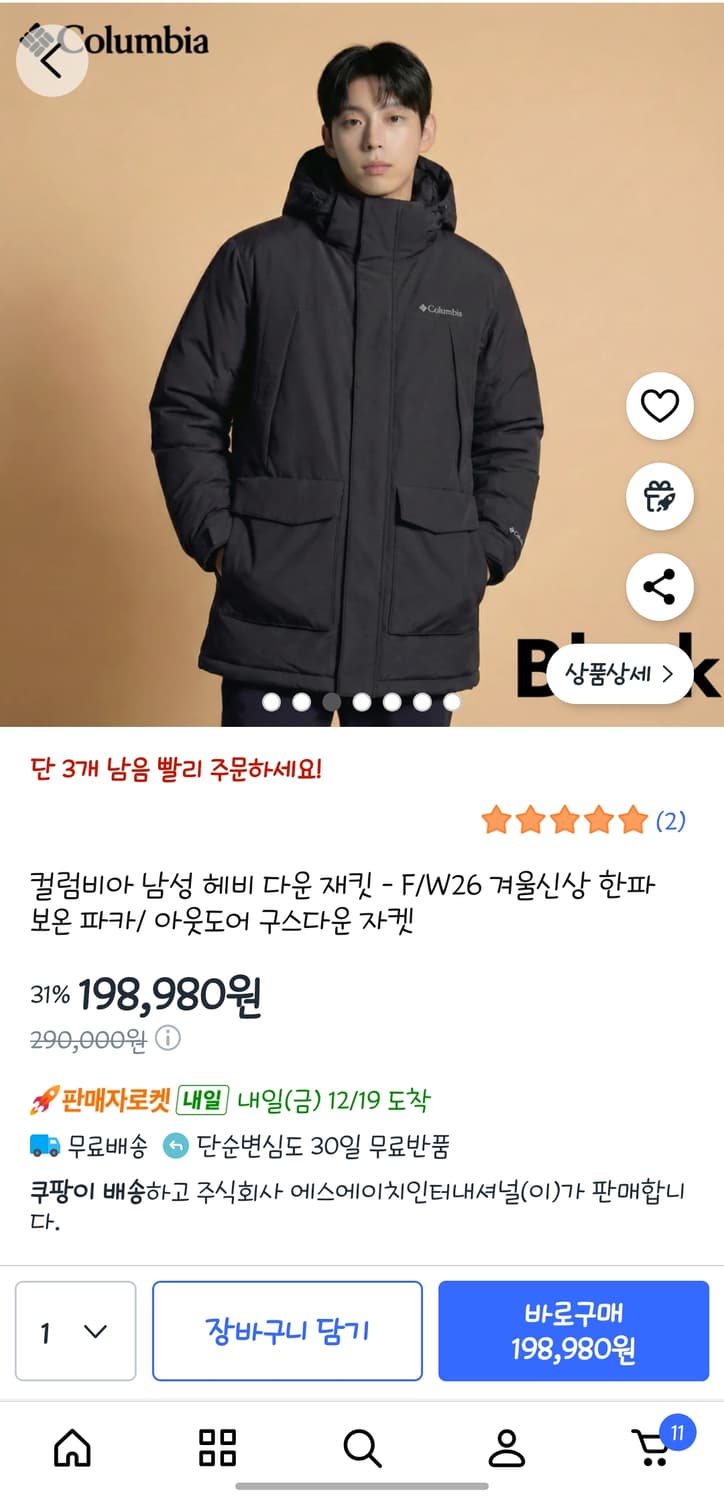Go back using the back arrow
Image resolution: width=724 pixels, height=1500 pixels.
[x=49, y=57]
